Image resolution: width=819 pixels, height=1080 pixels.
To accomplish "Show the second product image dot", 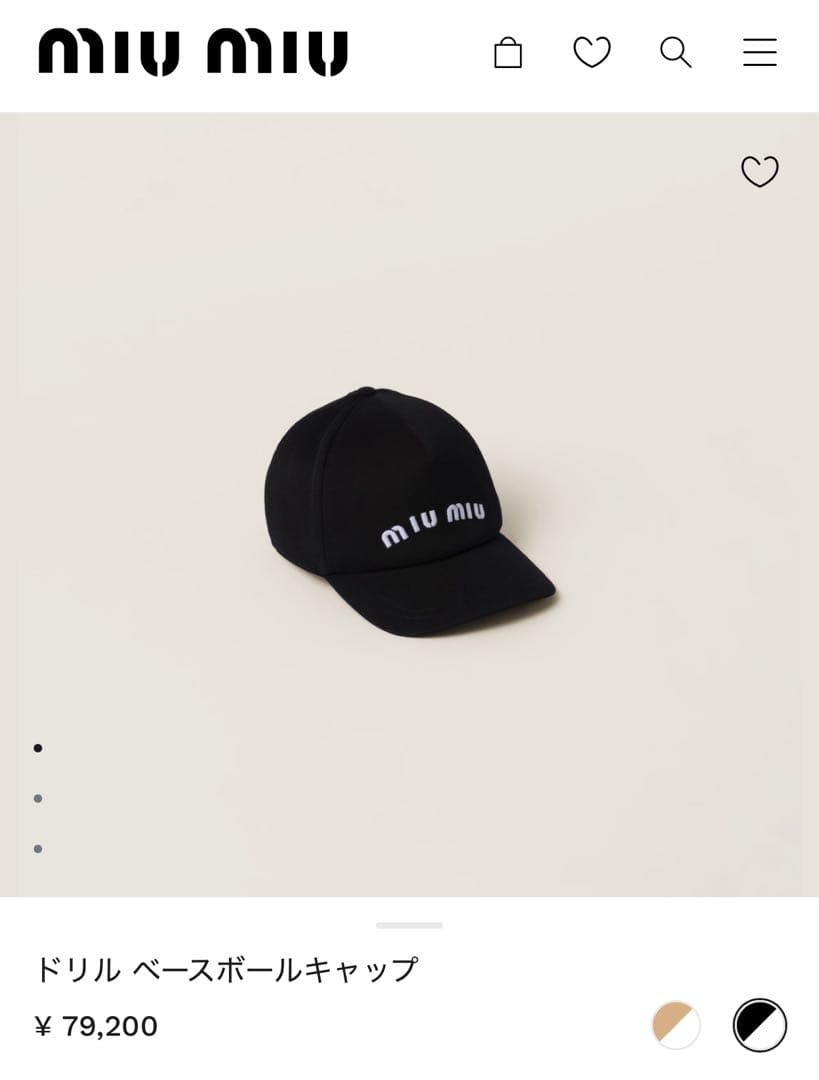I will click(x=38, y=798).
